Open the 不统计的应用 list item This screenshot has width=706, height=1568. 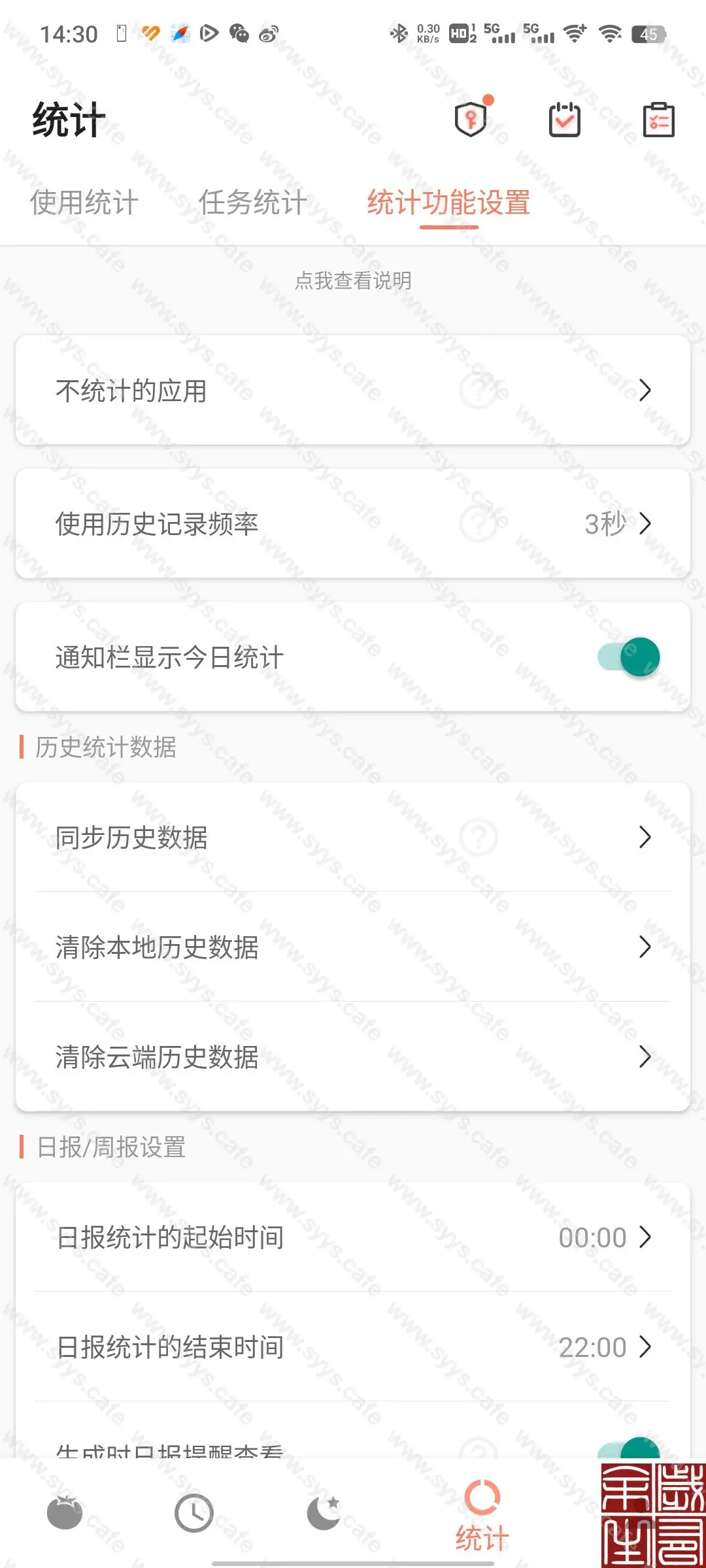pos(353,390)
